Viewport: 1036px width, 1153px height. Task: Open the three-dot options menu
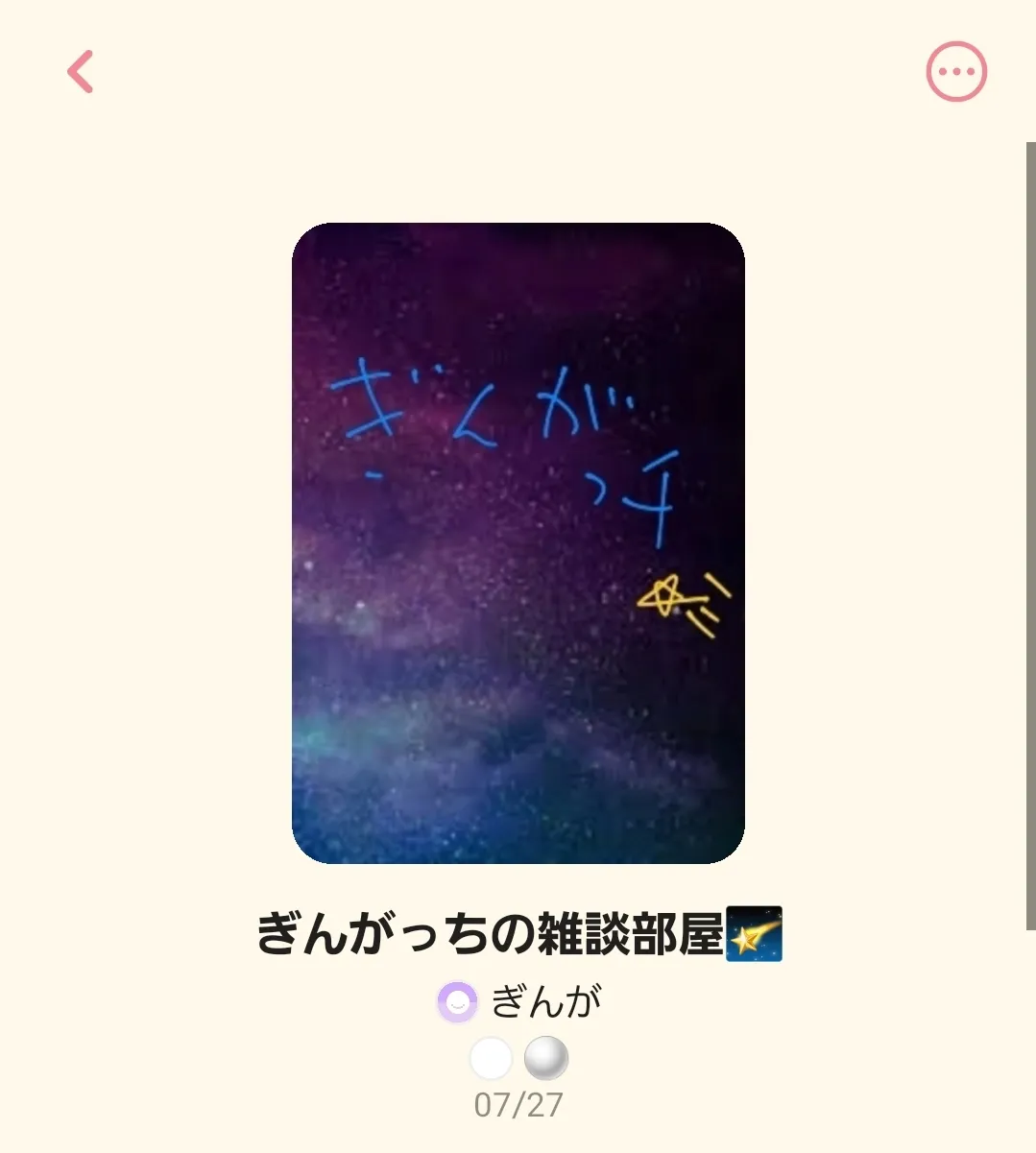click(x=956, y=72)
